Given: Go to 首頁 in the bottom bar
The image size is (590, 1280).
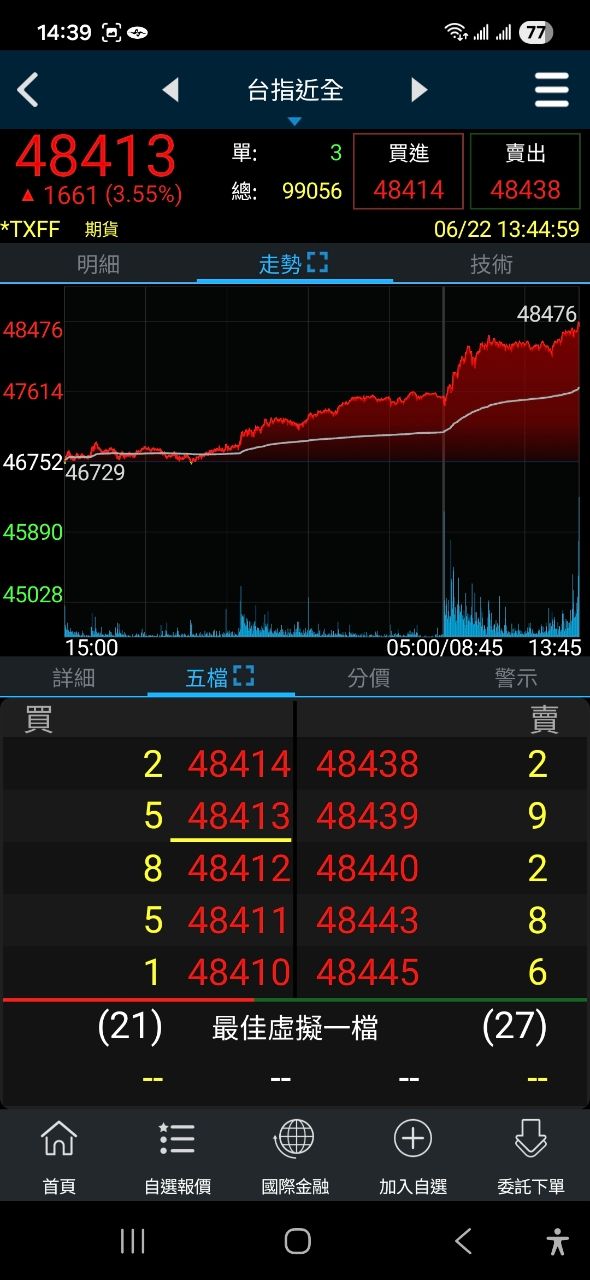Looking at the screenshot, I should tap(59, 1156).
